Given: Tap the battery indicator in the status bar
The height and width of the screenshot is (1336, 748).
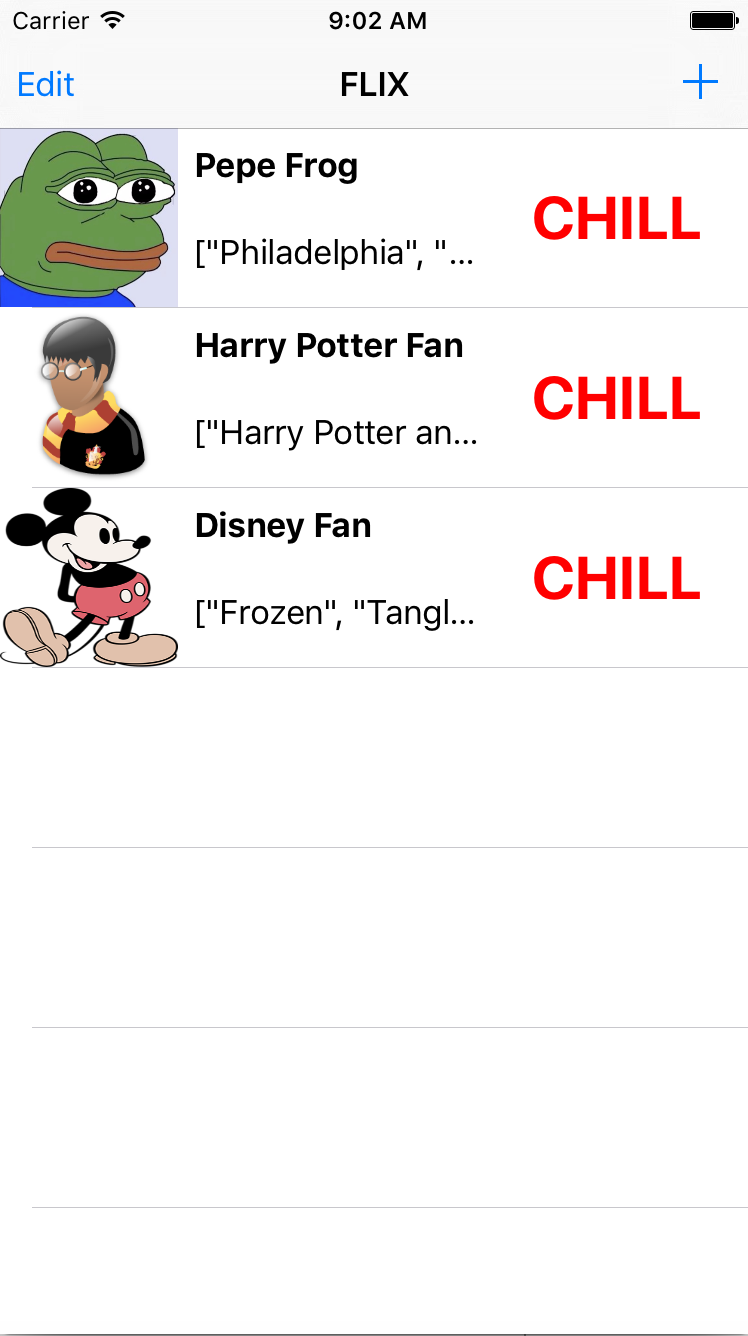Looking at the screenshot, I should coord(712,18).
